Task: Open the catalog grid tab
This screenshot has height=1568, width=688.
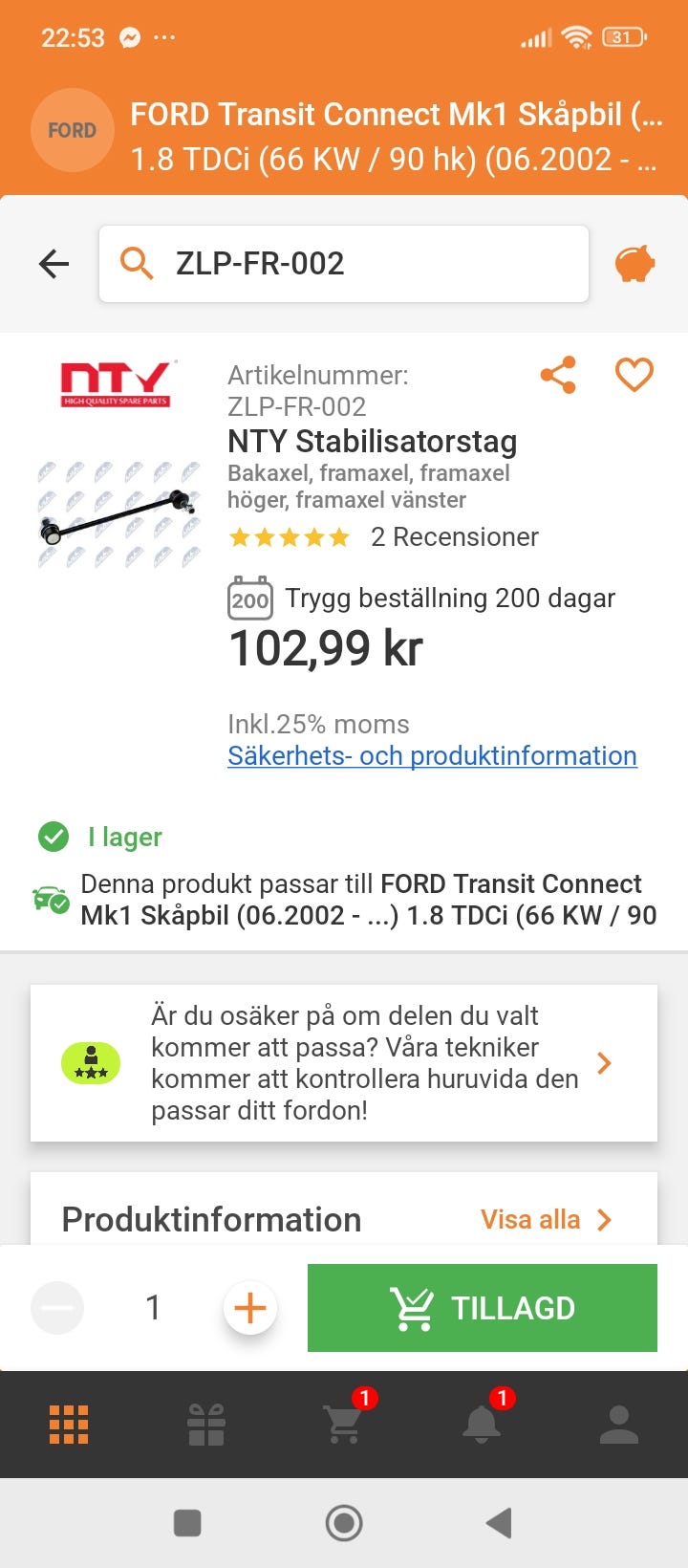Action: [69, 1424]
